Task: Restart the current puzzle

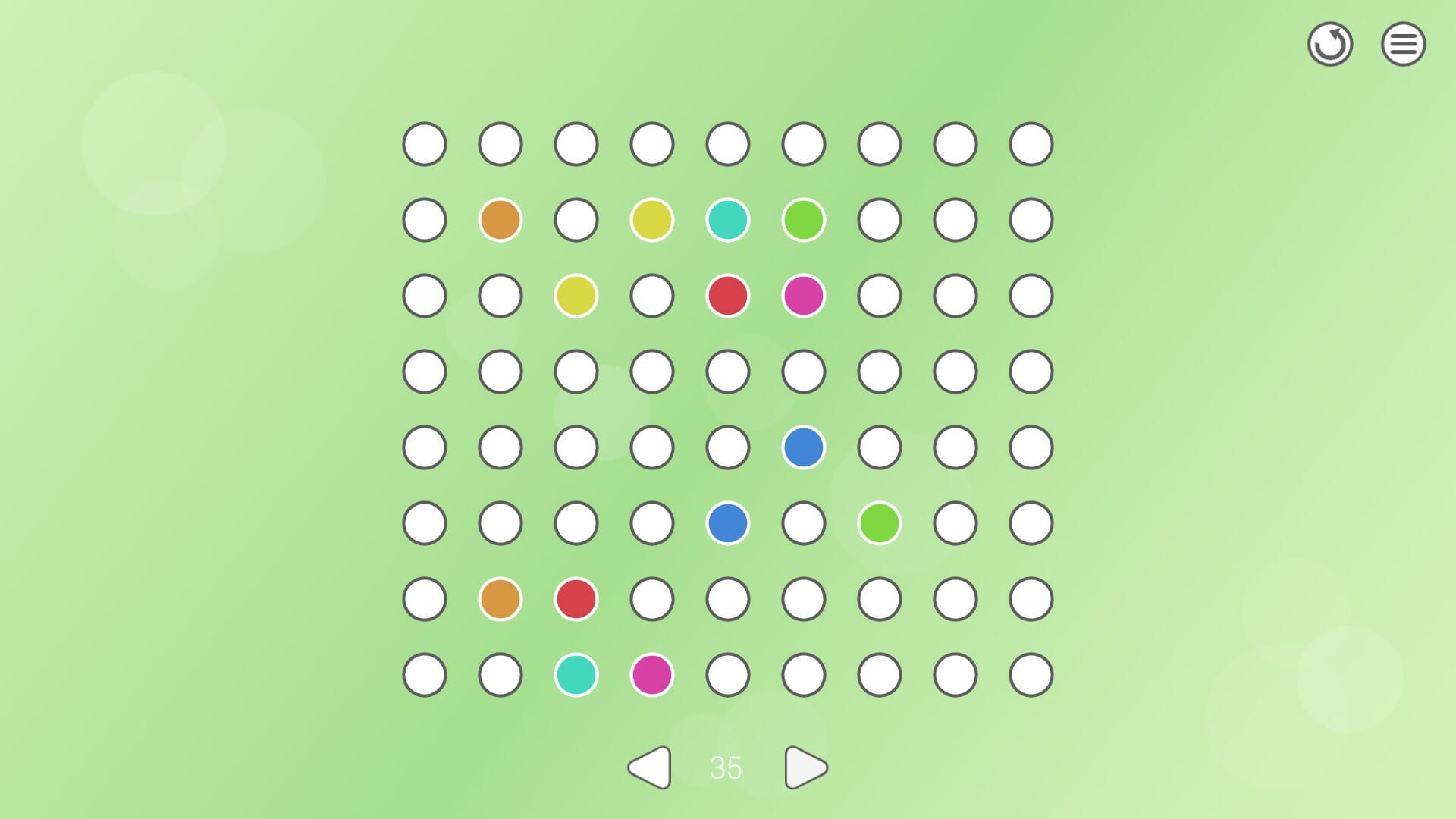Action: pos(1330,44)
